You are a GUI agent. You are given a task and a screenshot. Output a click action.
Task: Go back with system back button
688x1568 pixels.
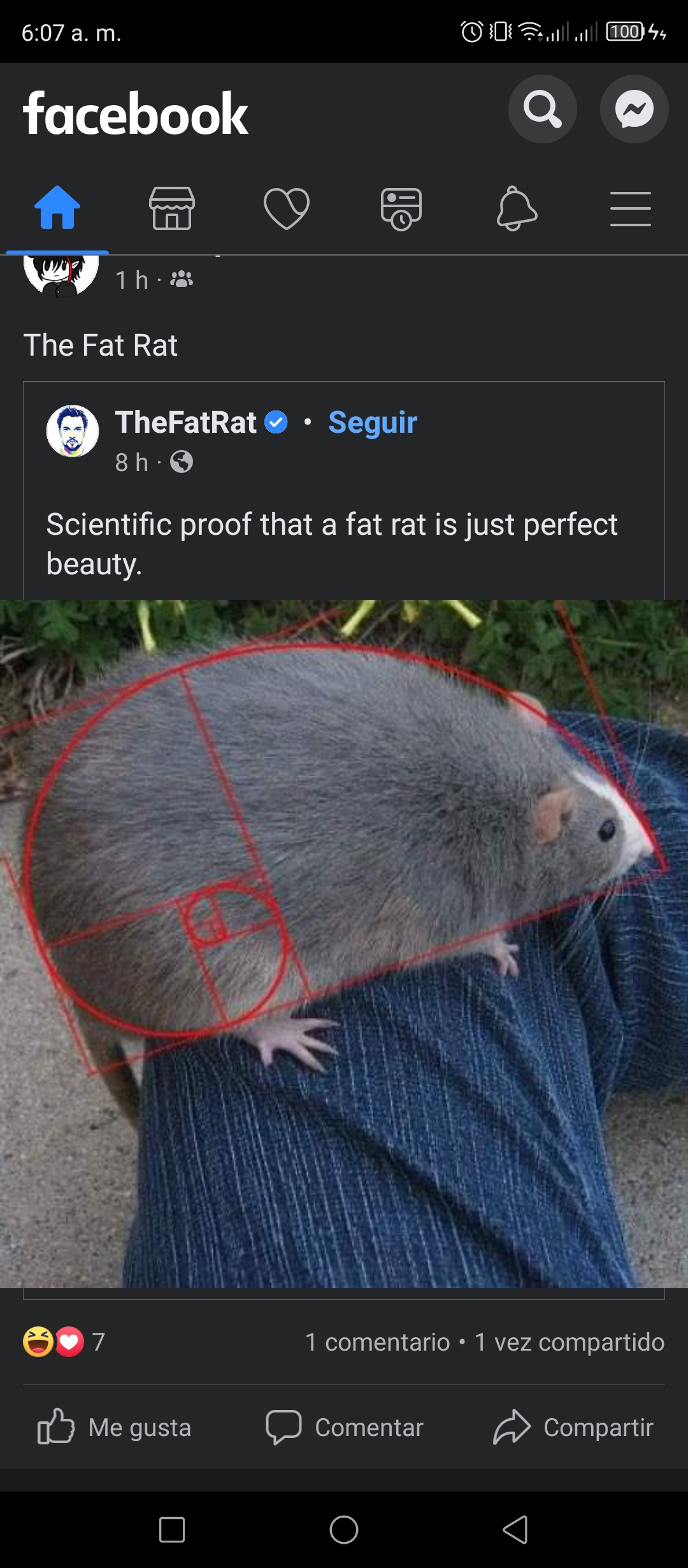[515, 1529]
